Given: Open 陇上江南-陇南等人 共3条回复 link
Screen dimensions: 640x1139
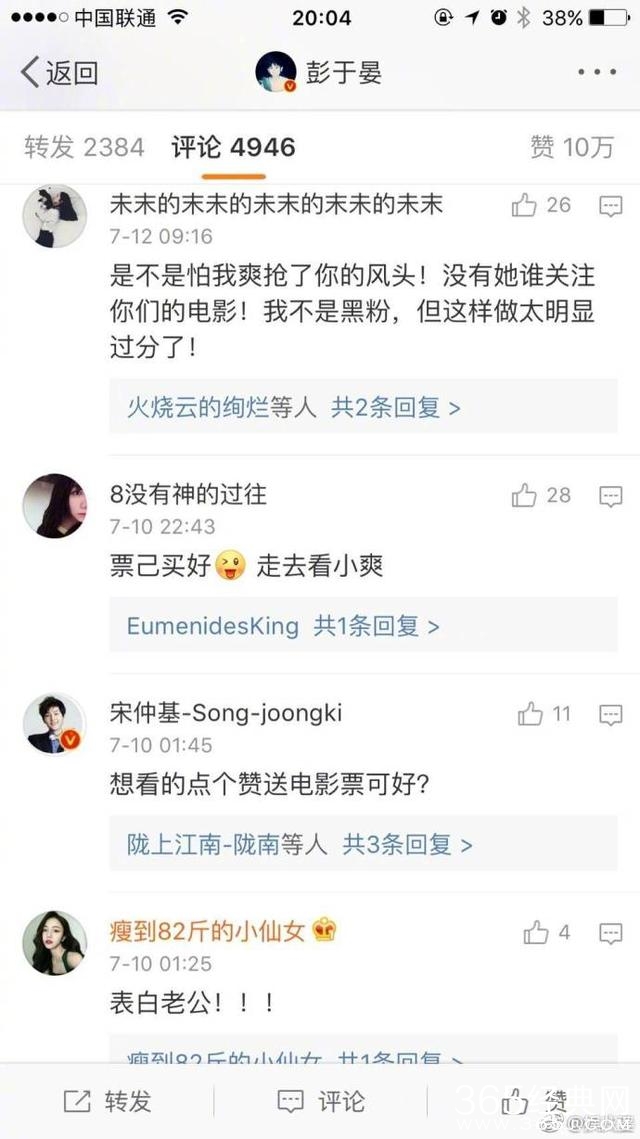Looking at the screenshot, I should coord(299,844).
